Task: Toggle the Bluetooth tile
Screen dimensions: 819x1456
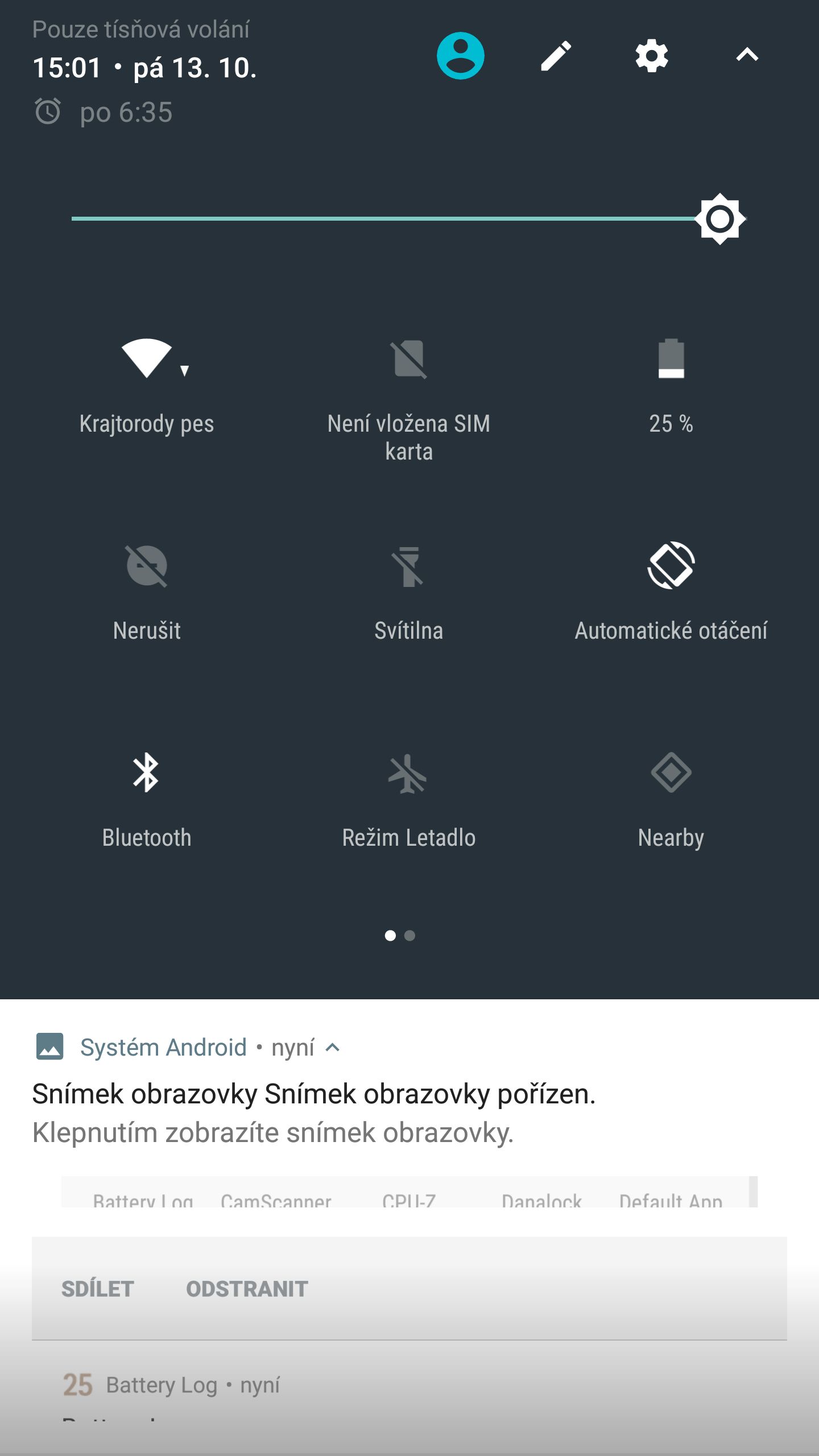Action: tap(147, 799)
